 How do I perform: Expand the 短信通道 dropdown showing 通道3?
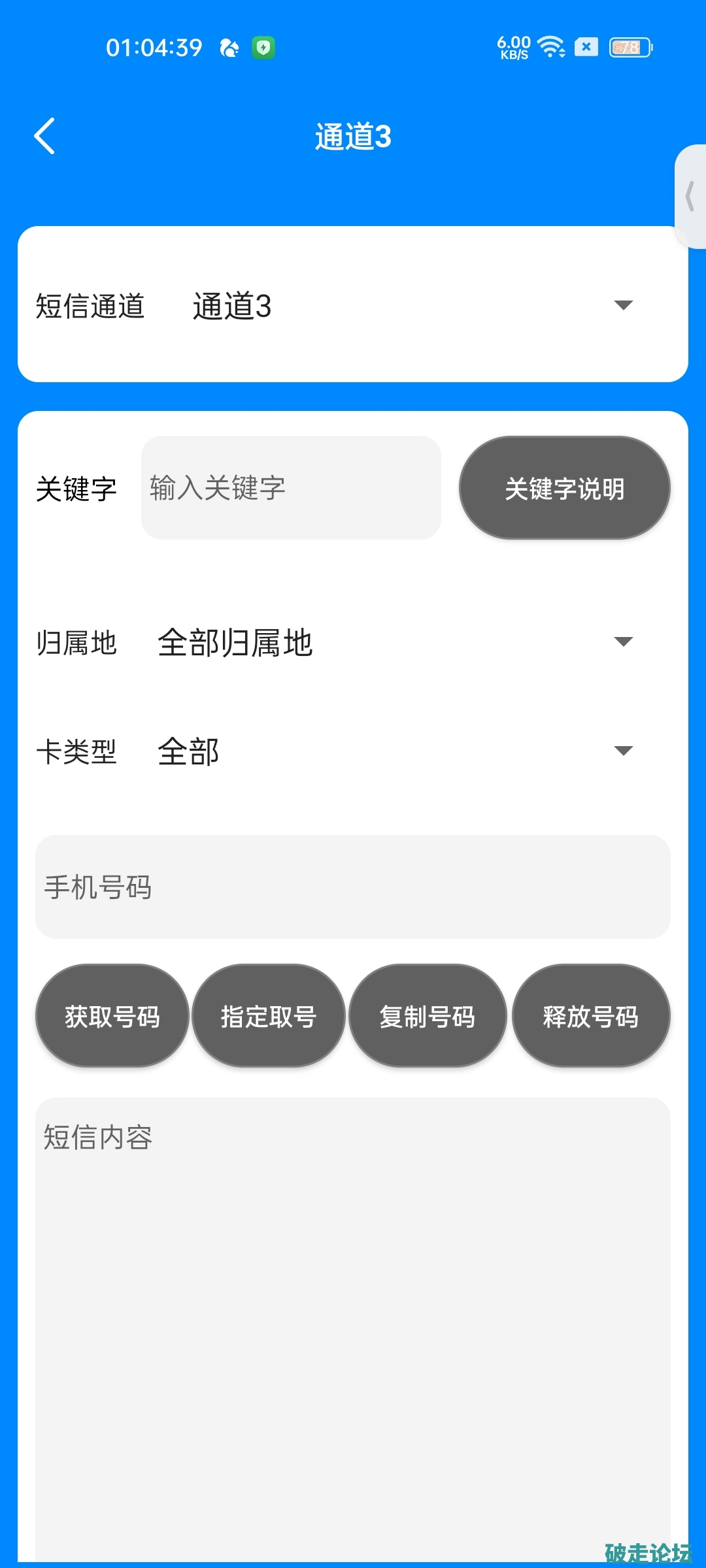tap(405, 305)
